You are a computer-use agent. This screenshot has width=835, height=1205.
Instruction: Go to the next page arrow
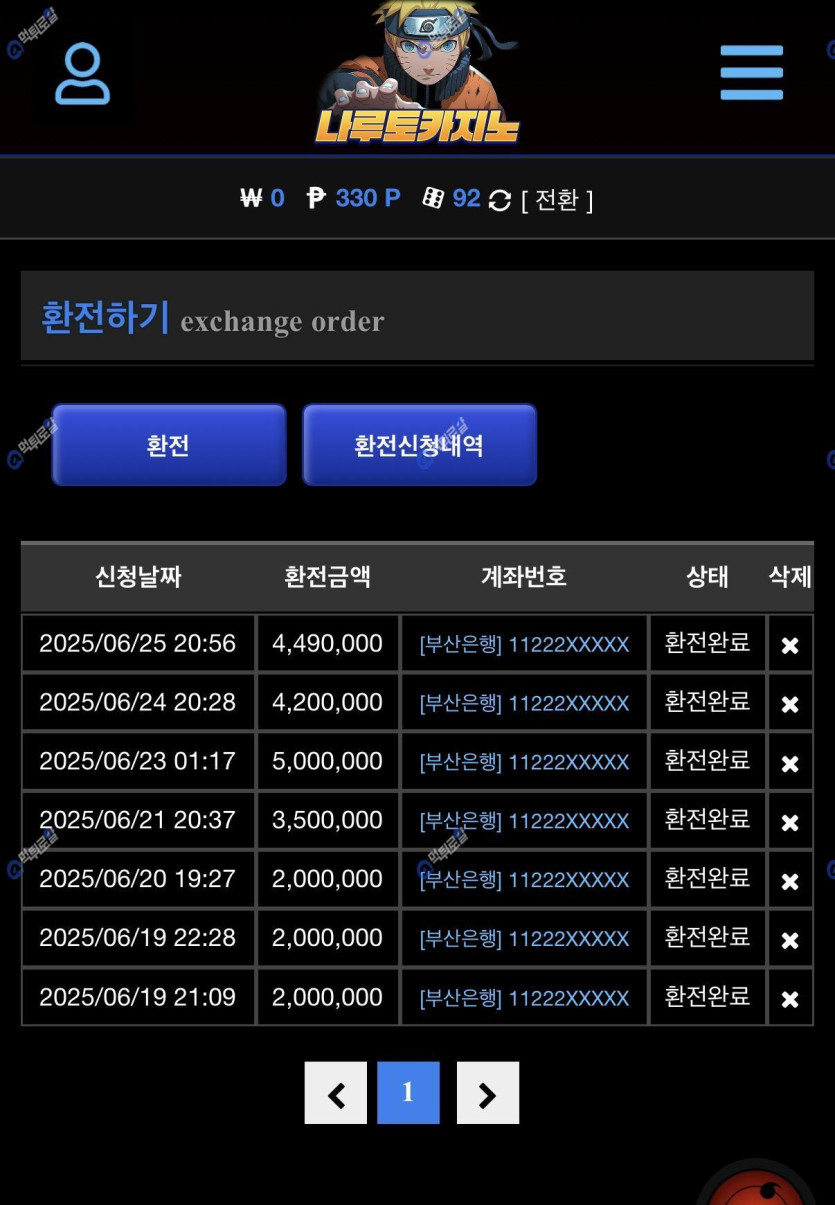[488, 1093]
